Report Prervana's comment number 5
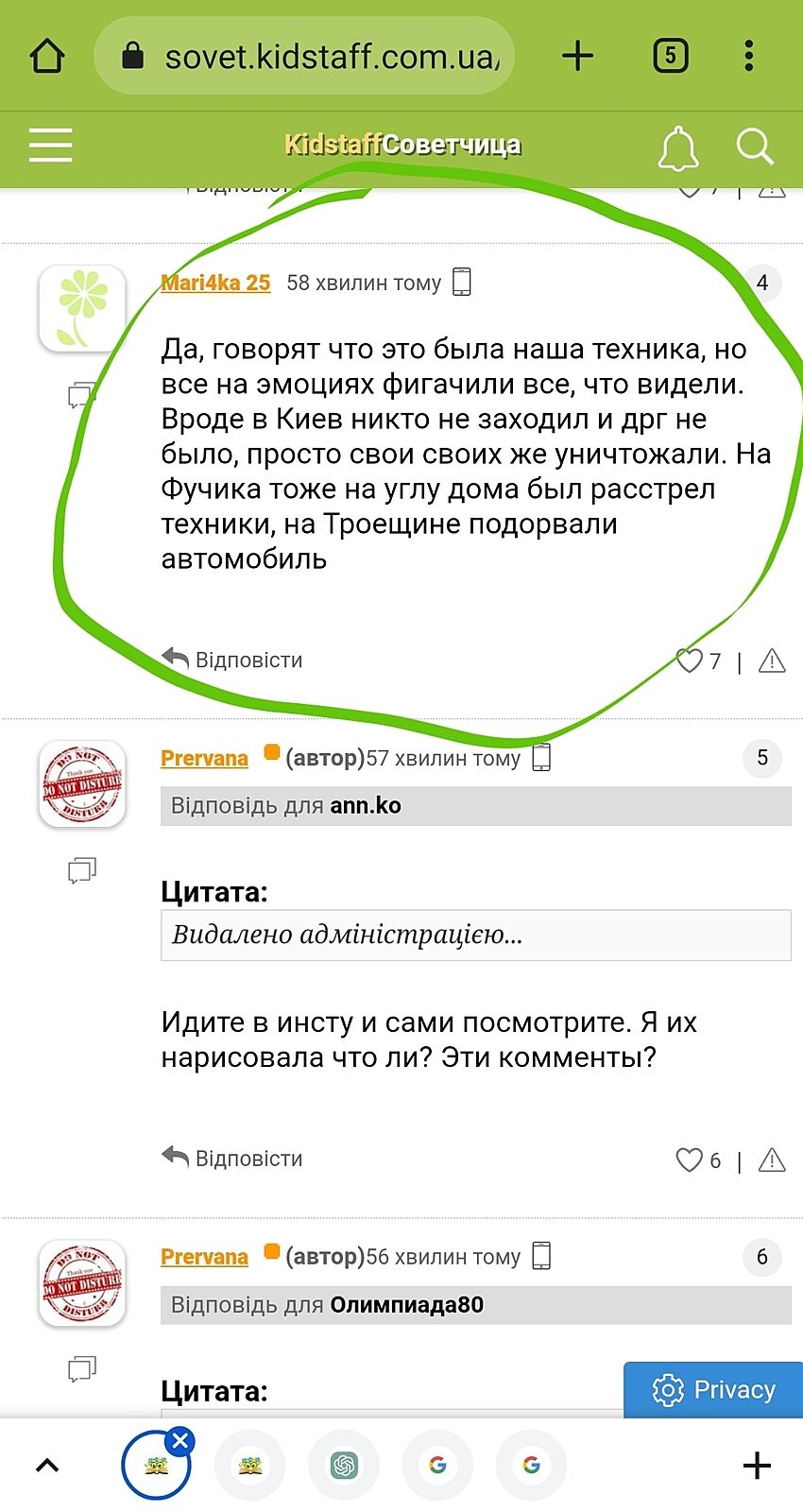The width and height of the screenshot is (803, 1512). (x=772, y=1160)
